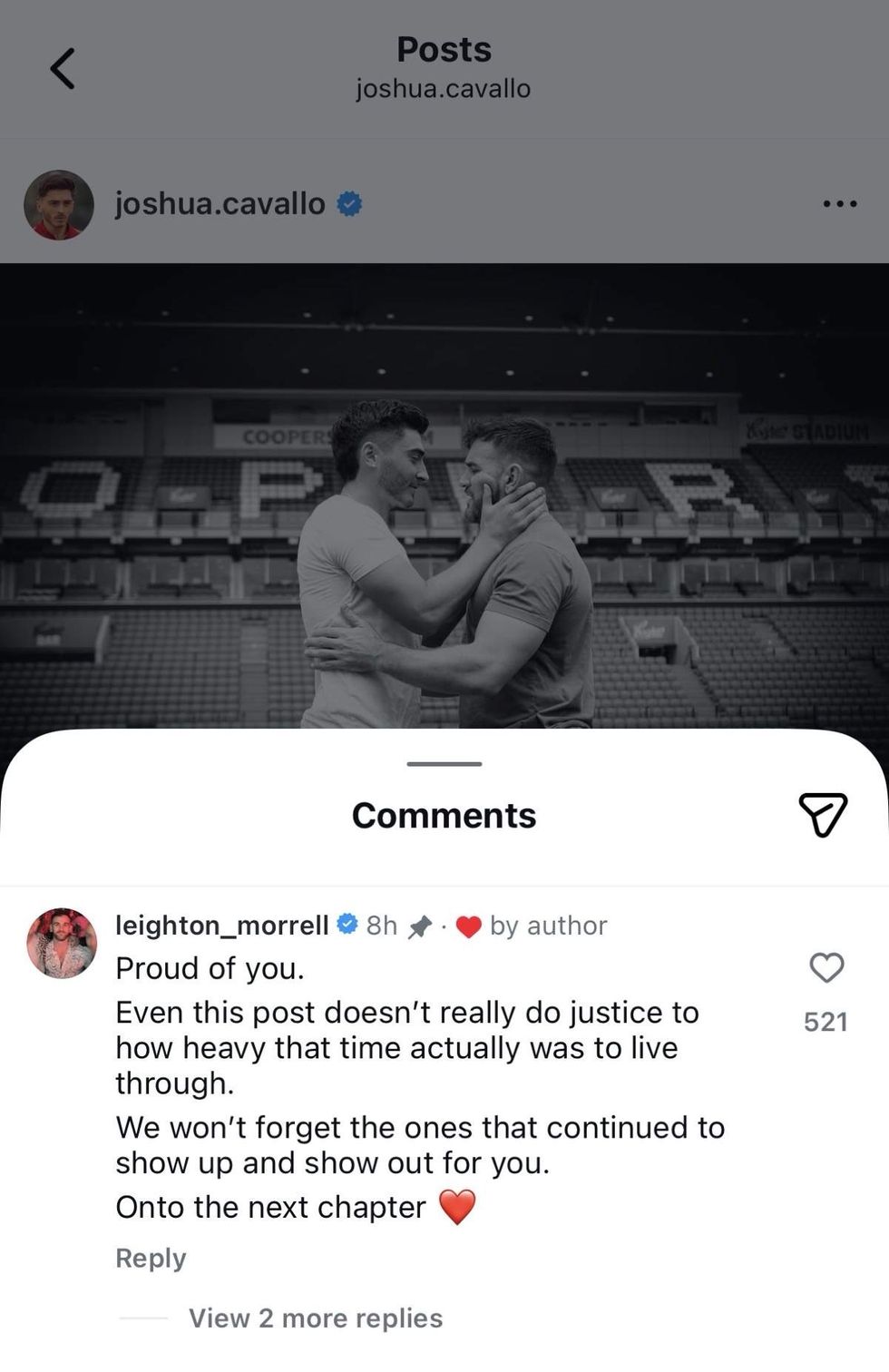This screenshot has height=1372, width=889.
Task: Reply to leighton_morrell's comment
Action: point(150,1259)
